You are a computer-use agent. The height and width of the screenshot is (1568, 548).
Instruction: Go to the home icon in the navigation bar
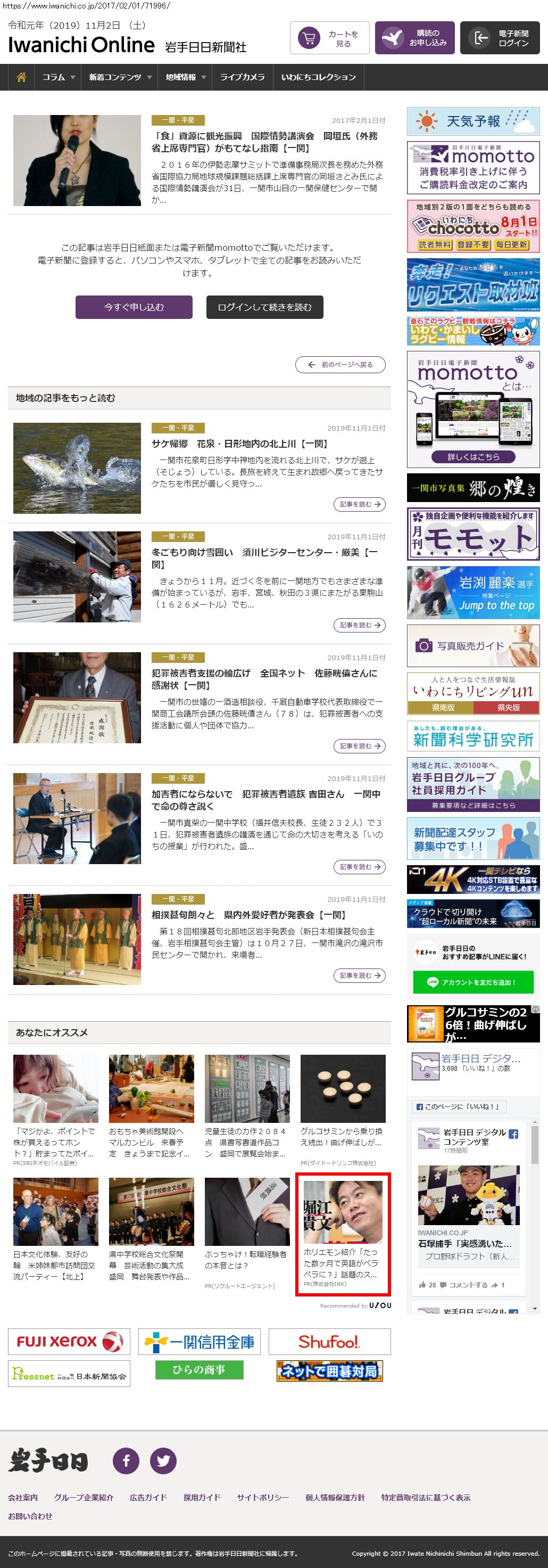(21, 77)
